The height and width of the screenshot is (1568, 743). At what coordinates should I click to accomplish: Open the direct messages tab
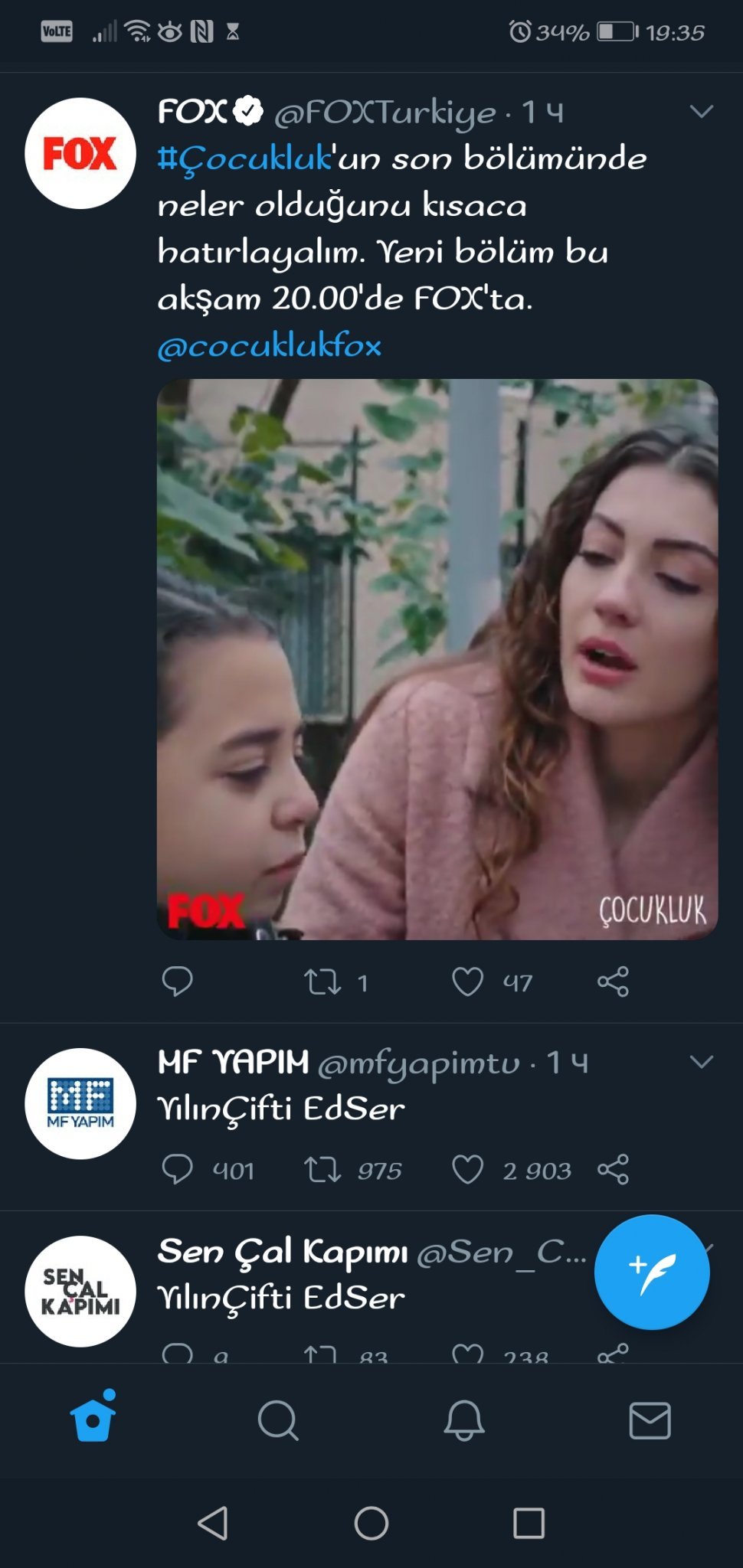pos(650,1421)
